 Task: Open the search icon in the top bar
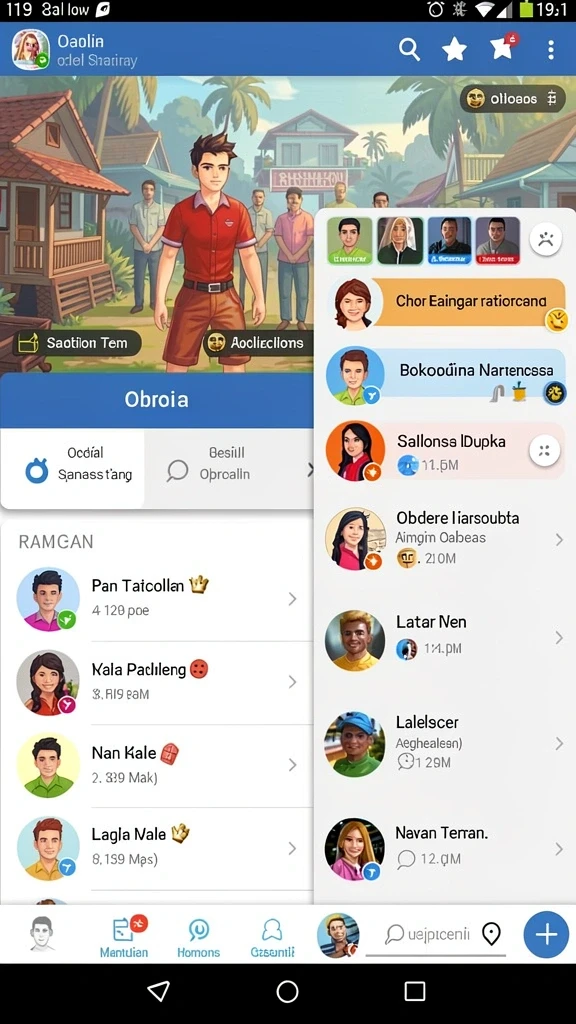coord(409,49)
